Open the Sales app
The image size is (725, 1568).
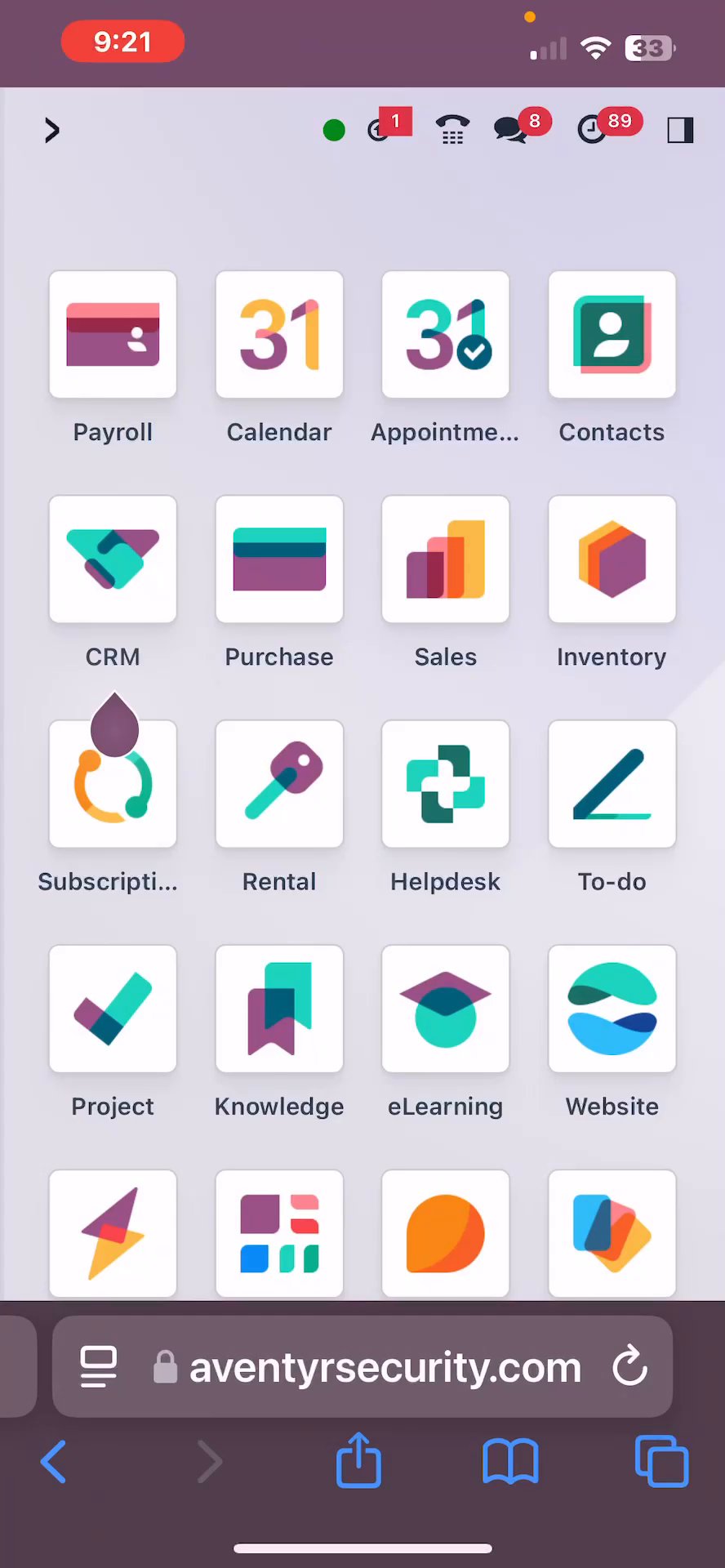446,559
